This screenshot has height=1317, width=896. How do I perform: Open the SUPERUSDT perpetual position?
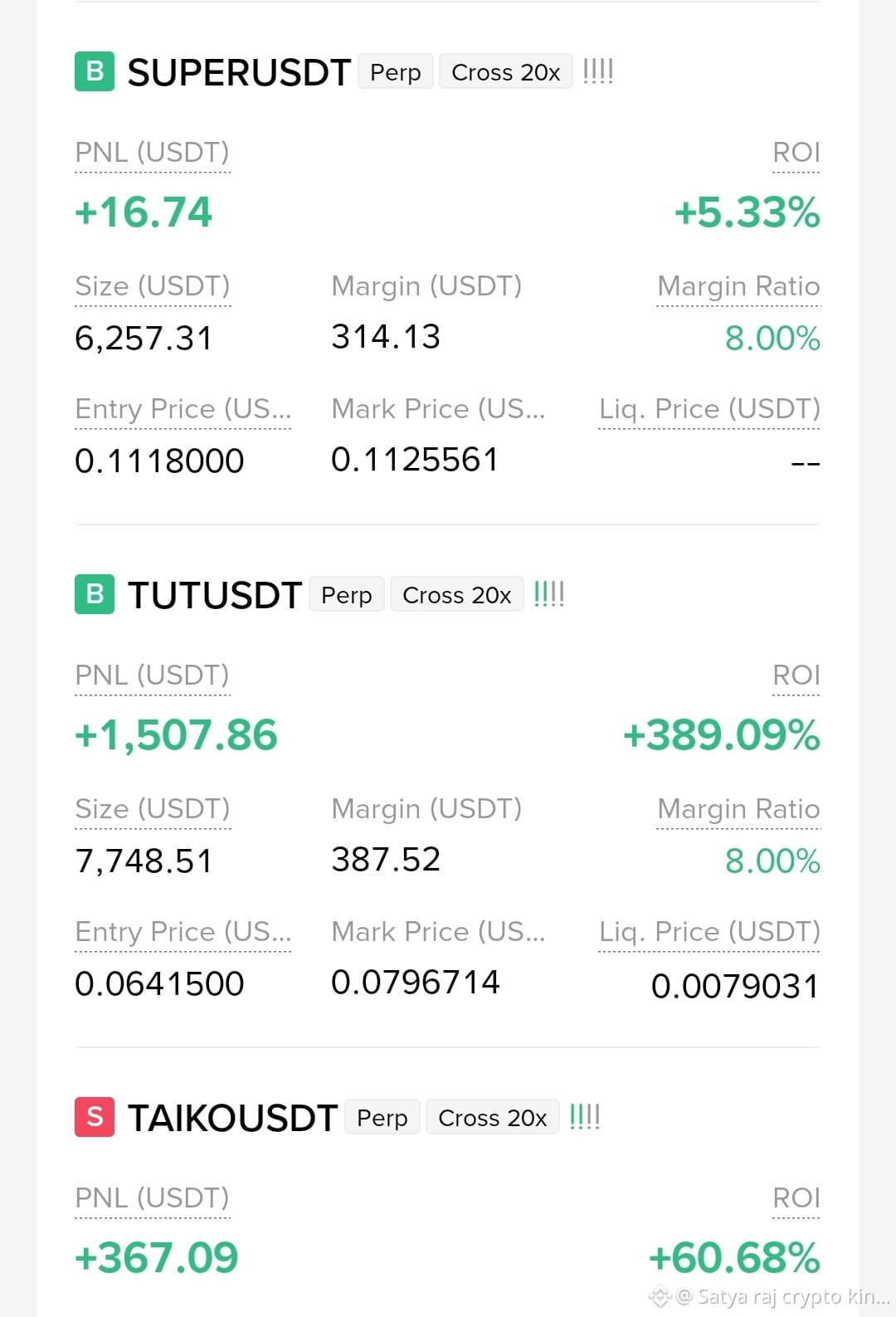tap(239, 72)
